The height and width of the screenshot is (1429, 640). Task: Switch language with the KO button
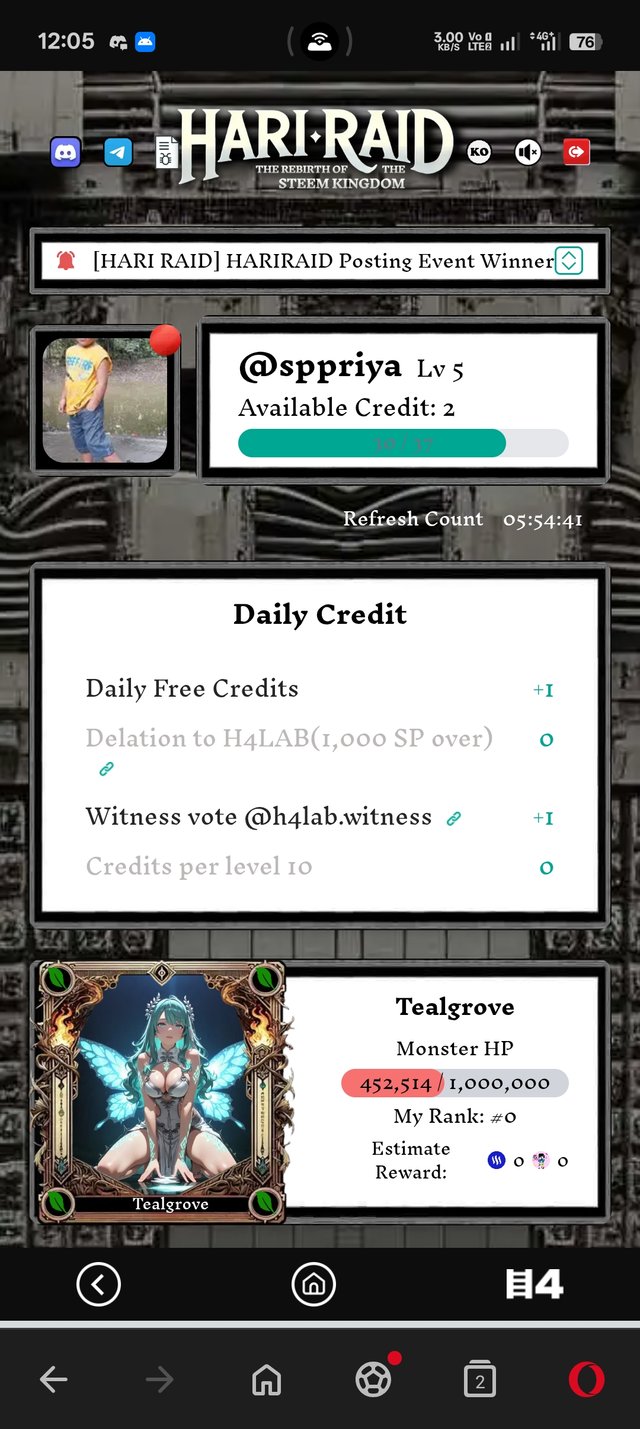click(479, 152)
